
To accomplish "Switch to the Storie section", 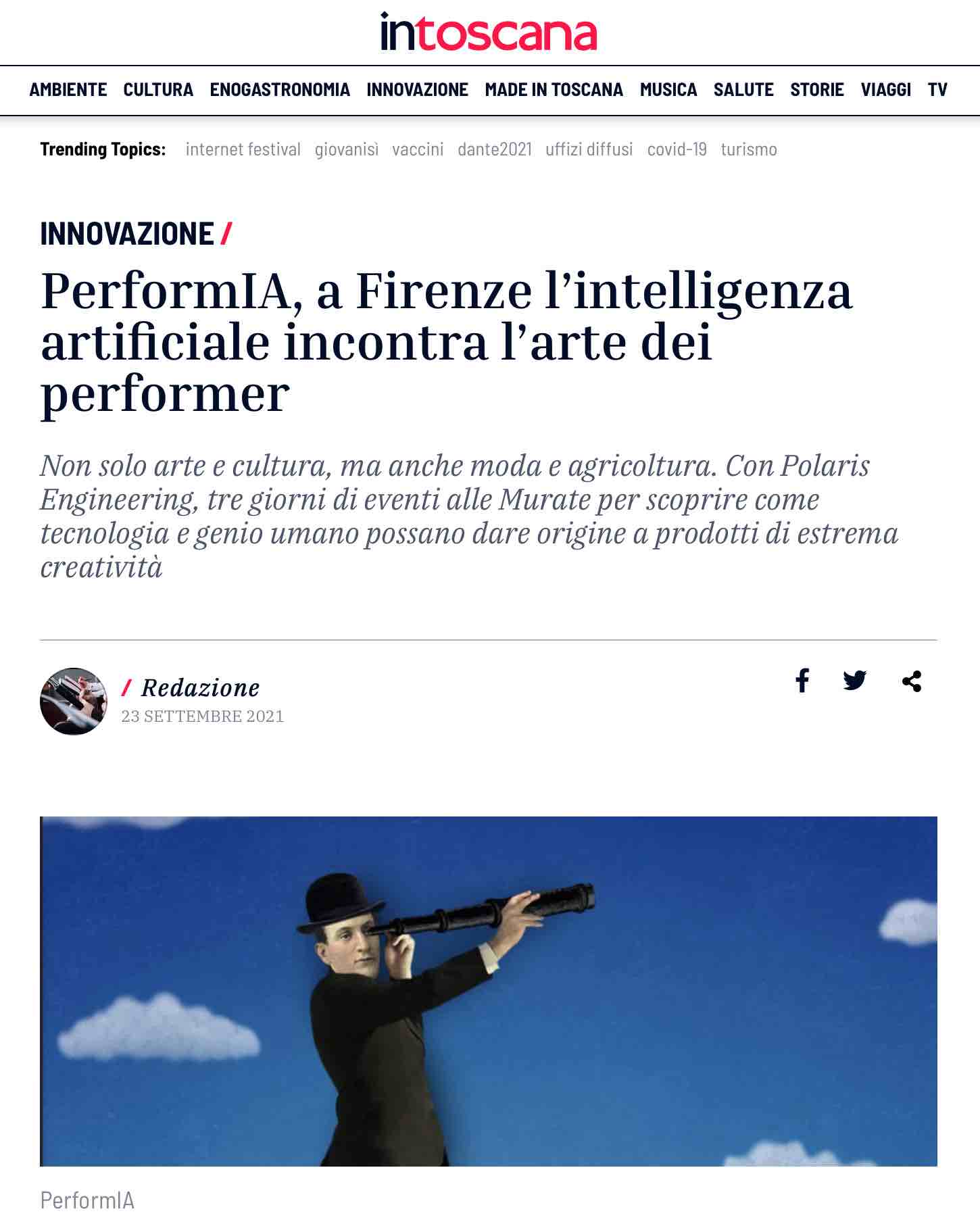I will (816, 89).
